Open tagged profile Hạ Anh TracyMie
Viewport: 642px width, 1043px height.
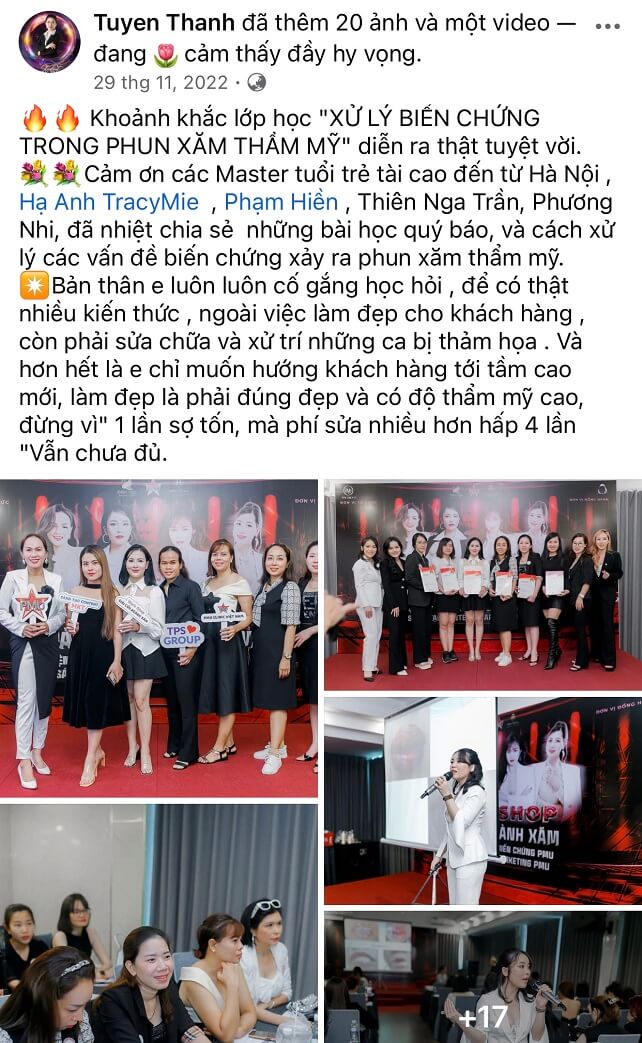[x=109, y=201]
